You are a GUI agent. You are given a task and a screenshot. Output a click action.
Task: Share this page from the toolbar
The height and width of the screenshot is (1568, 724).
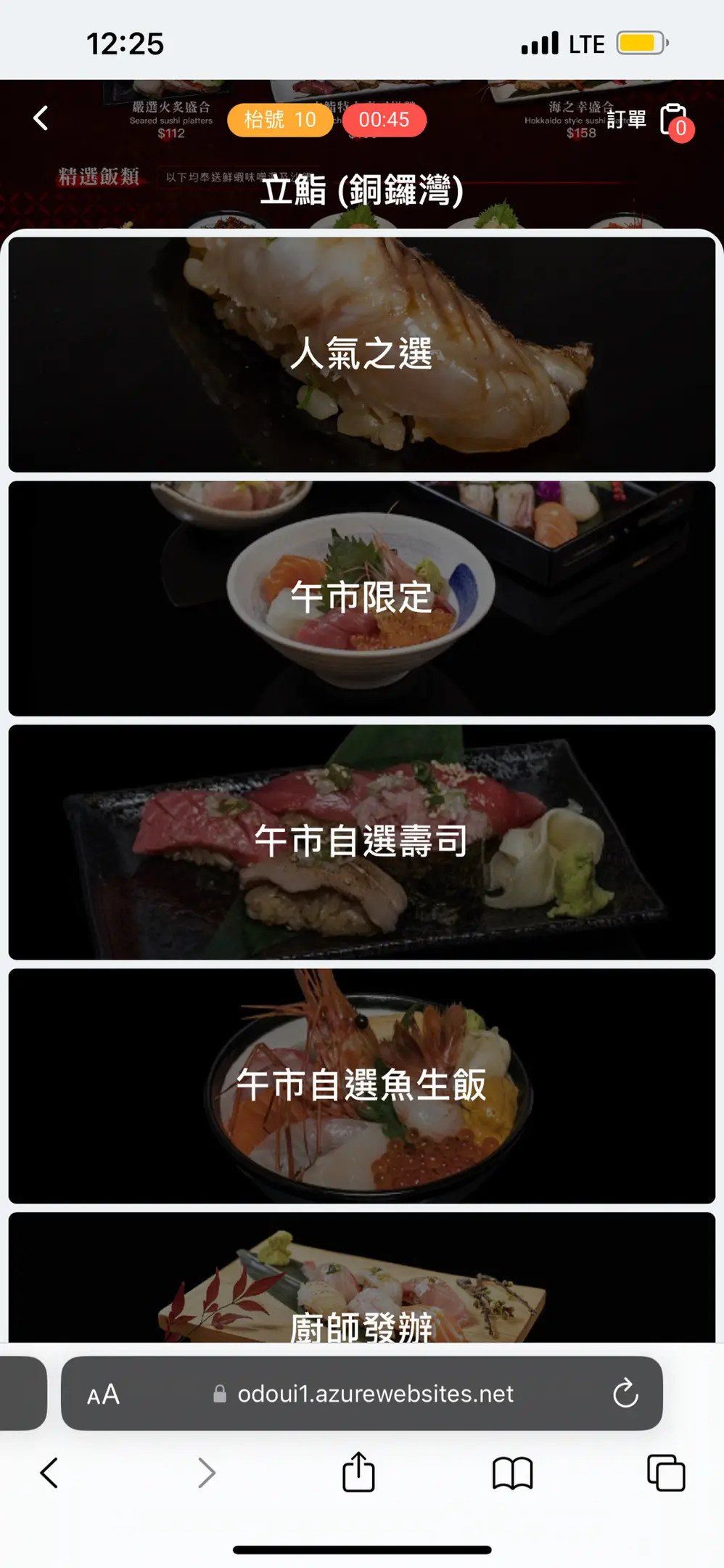[x=358, y=1473]
